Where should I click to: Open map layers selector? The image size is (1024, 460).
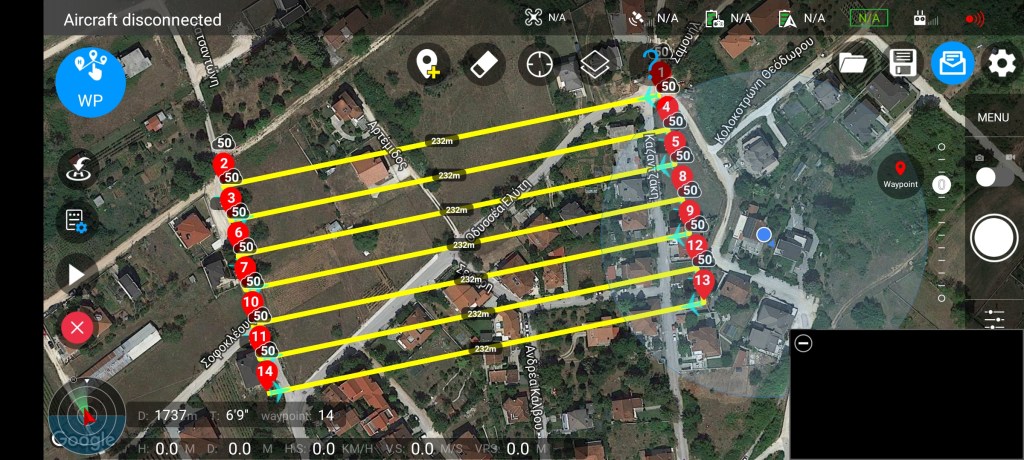click(595, 65)
